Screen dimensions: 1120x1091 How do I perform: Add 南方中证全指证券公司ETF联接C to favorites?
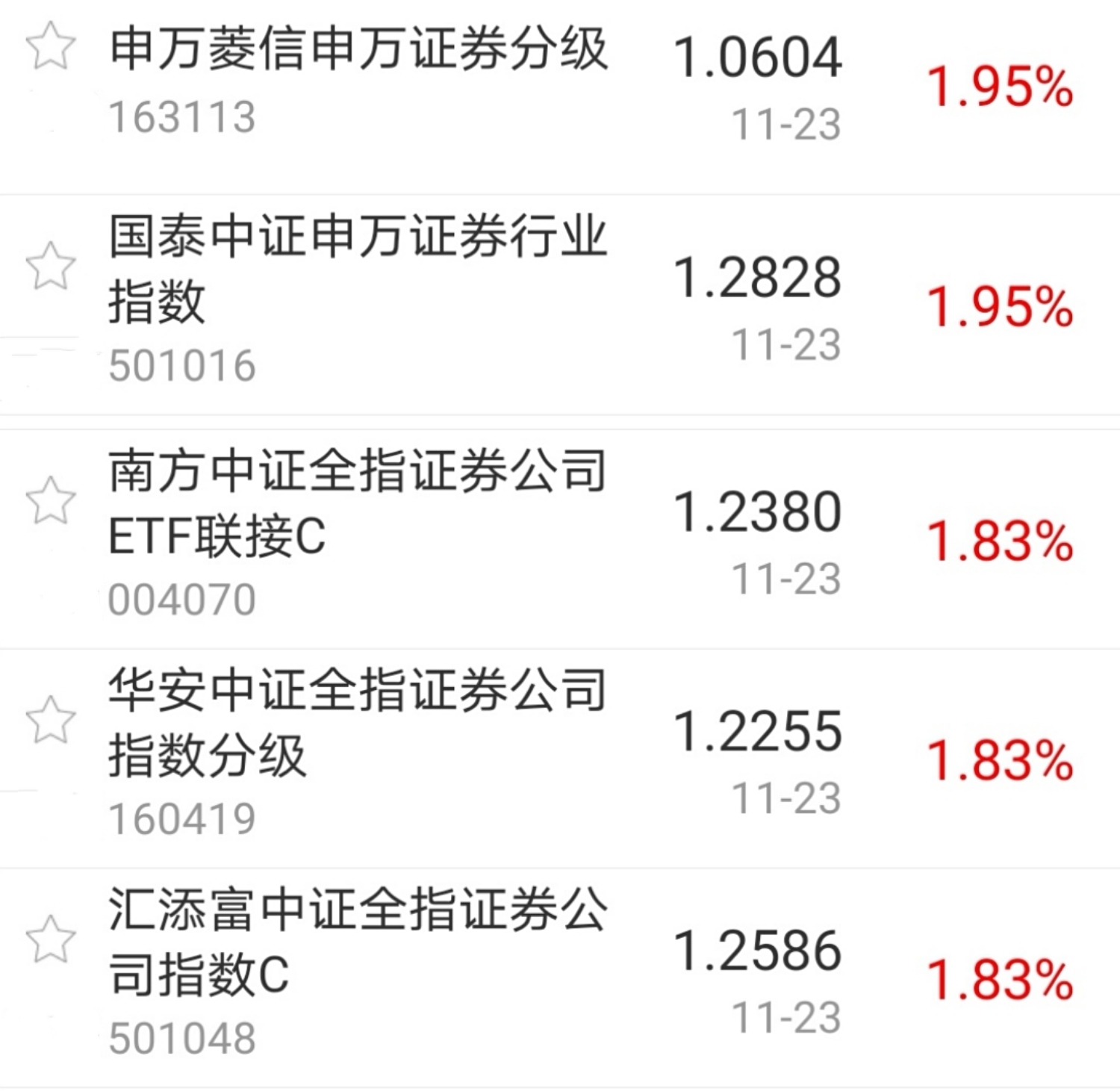(51, 500)
